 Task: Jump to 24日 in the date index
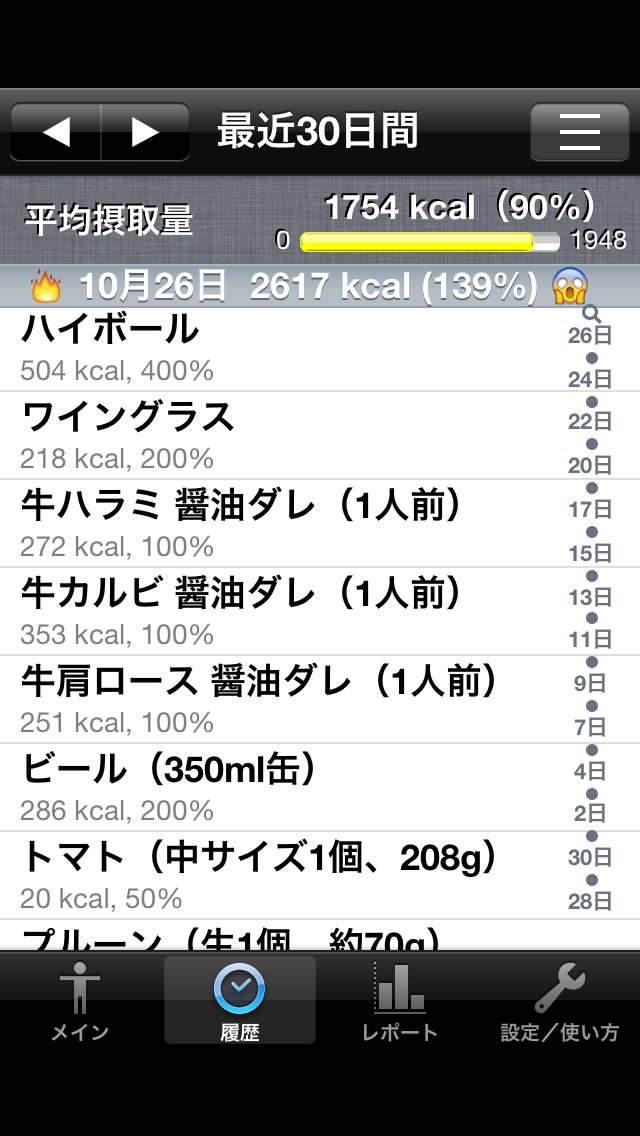click(x=590, y=379)
